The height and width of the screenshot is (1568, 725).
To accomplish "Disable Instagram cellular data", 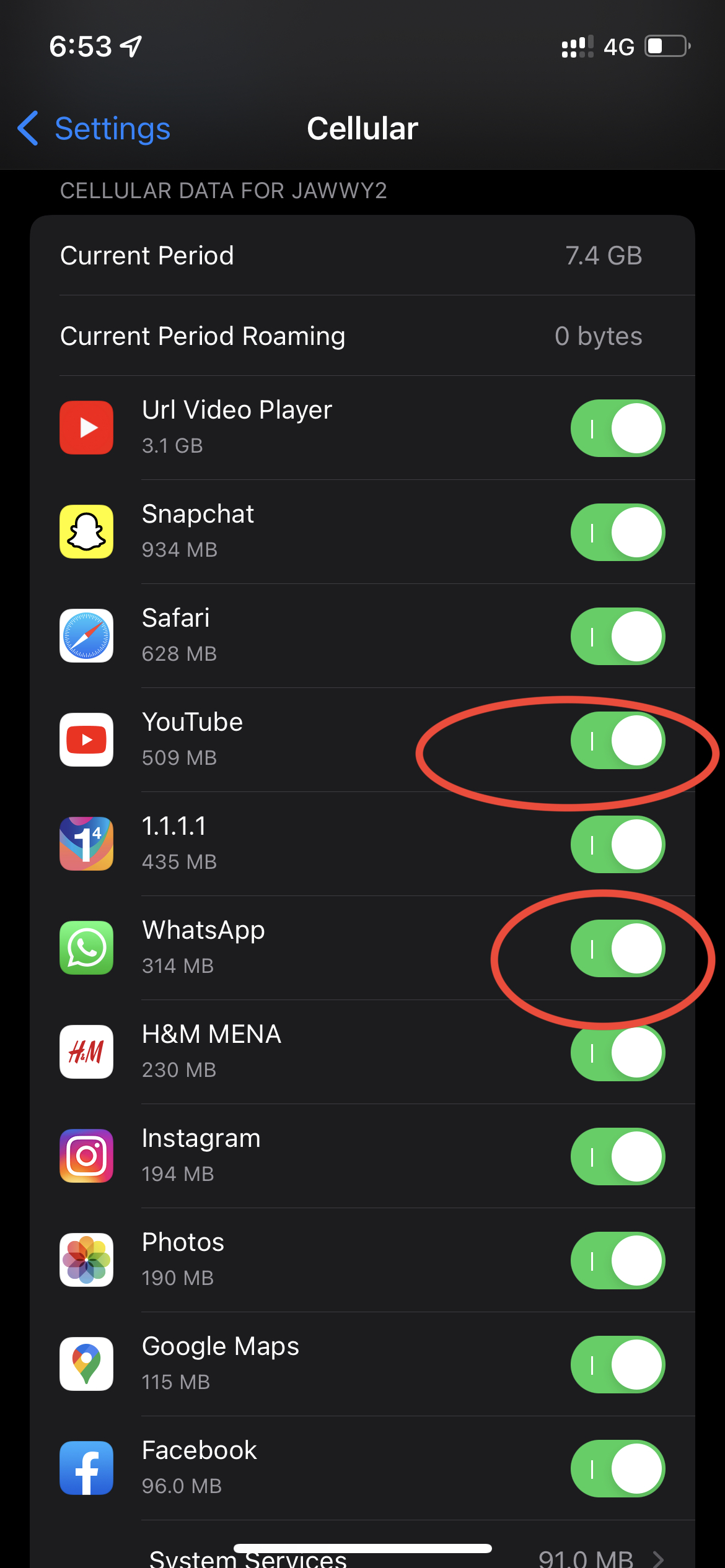I will pyautogui.click(x=617, y=1156).
